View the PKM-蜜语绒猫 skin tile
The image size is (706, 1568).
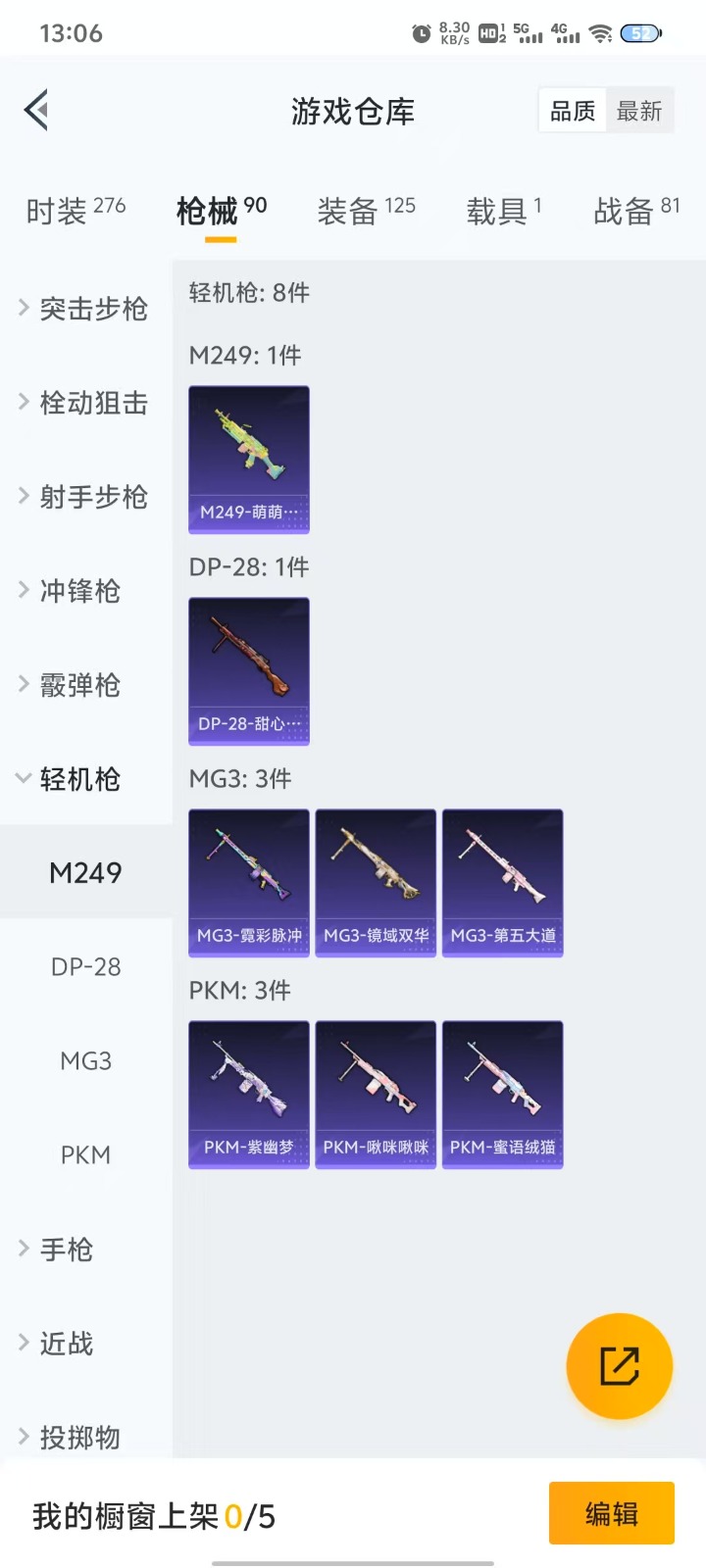[502, 1094]
